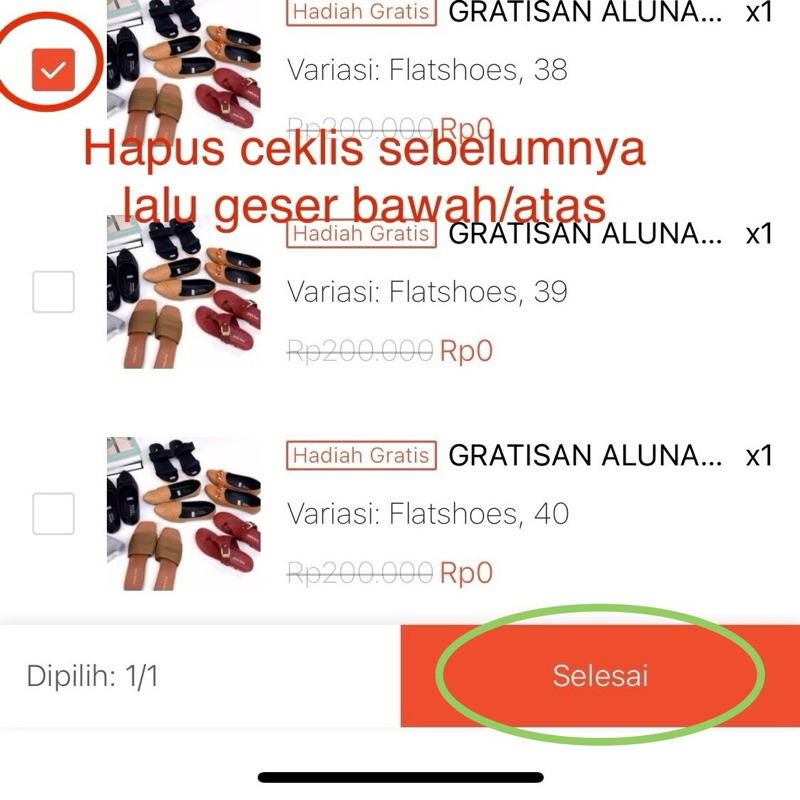The image size is (800, 800).
Task: Uncheck the Flatshoes, 38 checkbox
Action: 54,70
